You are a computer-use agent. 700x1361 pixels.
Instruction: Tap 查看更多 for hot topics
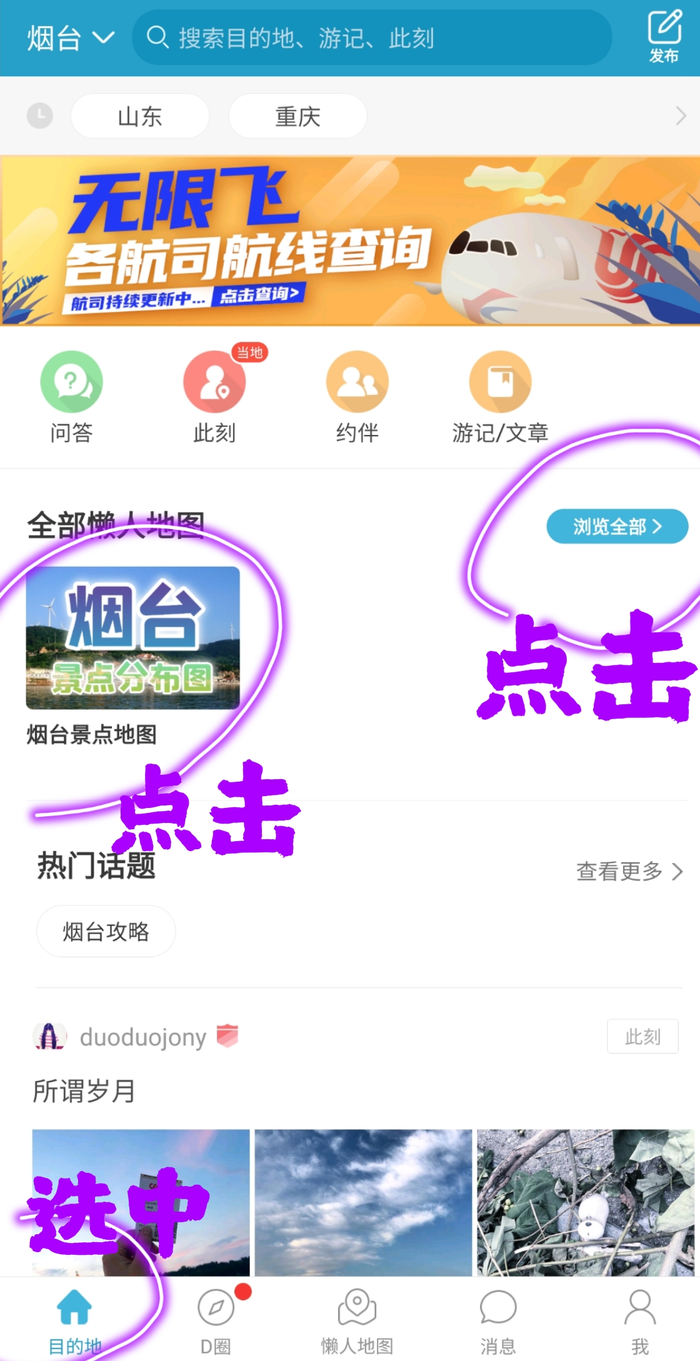629,871
